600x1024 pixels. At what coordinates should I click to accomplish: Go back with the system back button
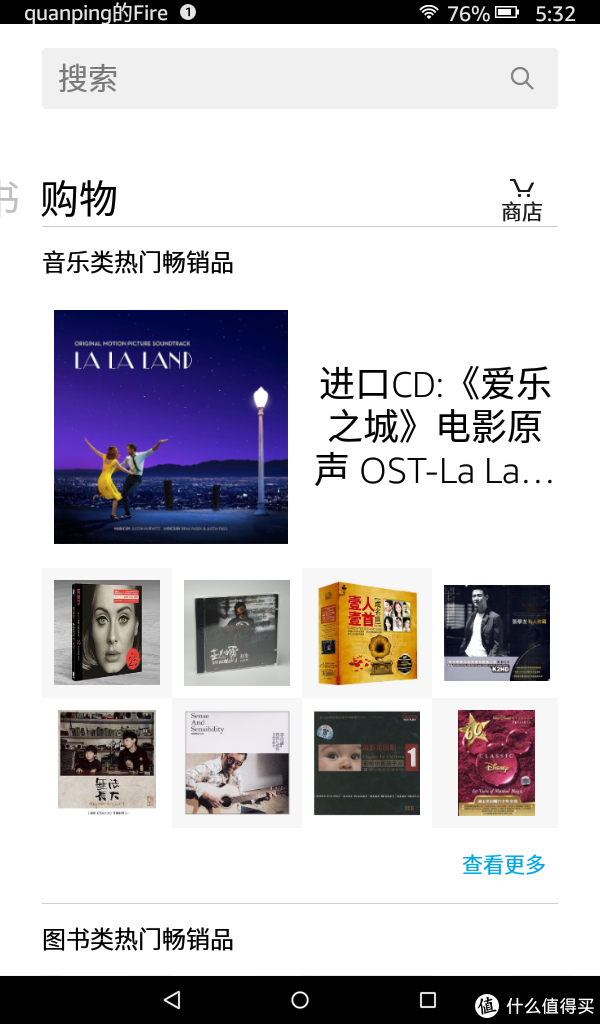coord(172,1000)
